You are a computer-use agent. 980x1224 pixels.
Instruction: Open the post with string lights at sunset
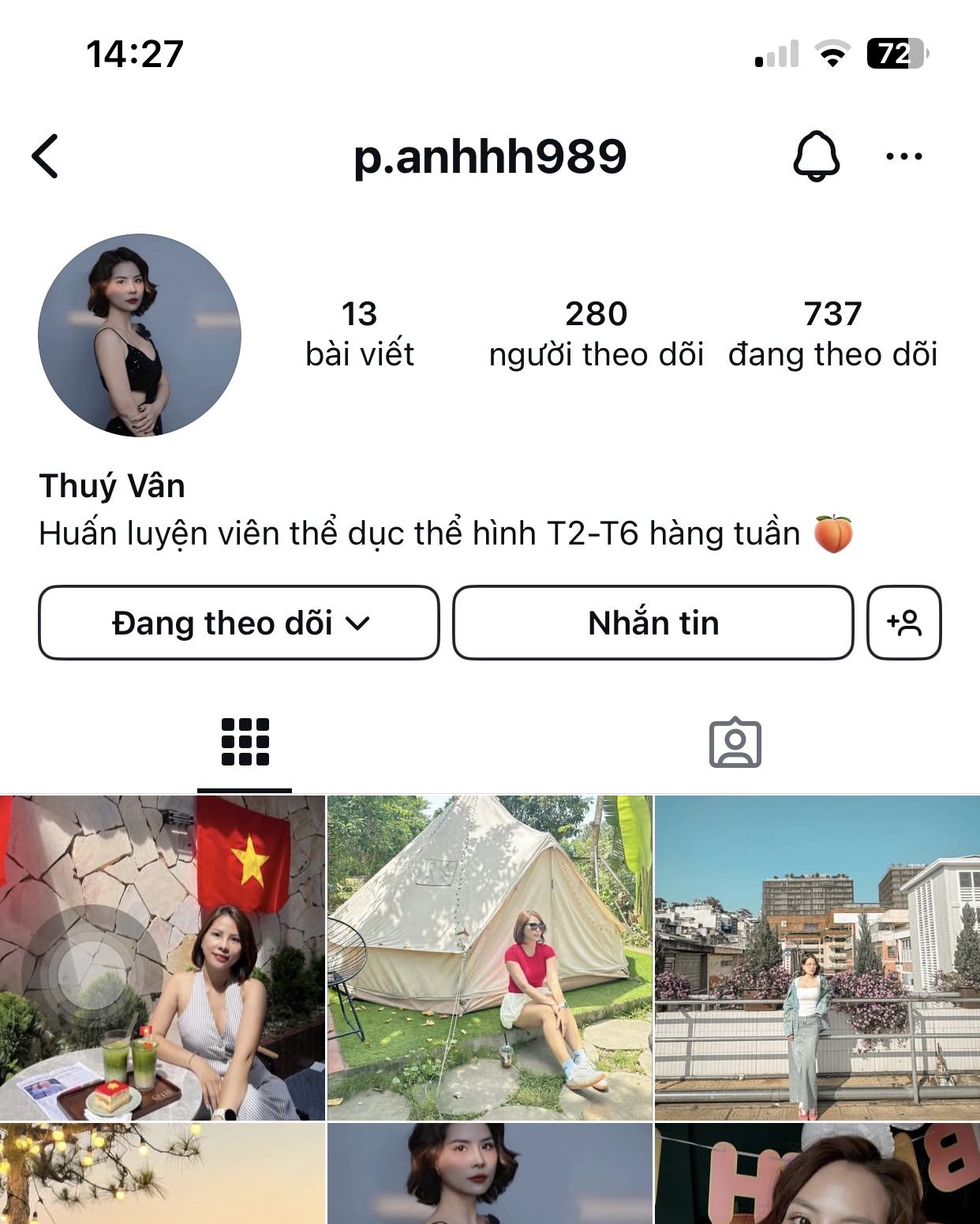[163, 1174]
